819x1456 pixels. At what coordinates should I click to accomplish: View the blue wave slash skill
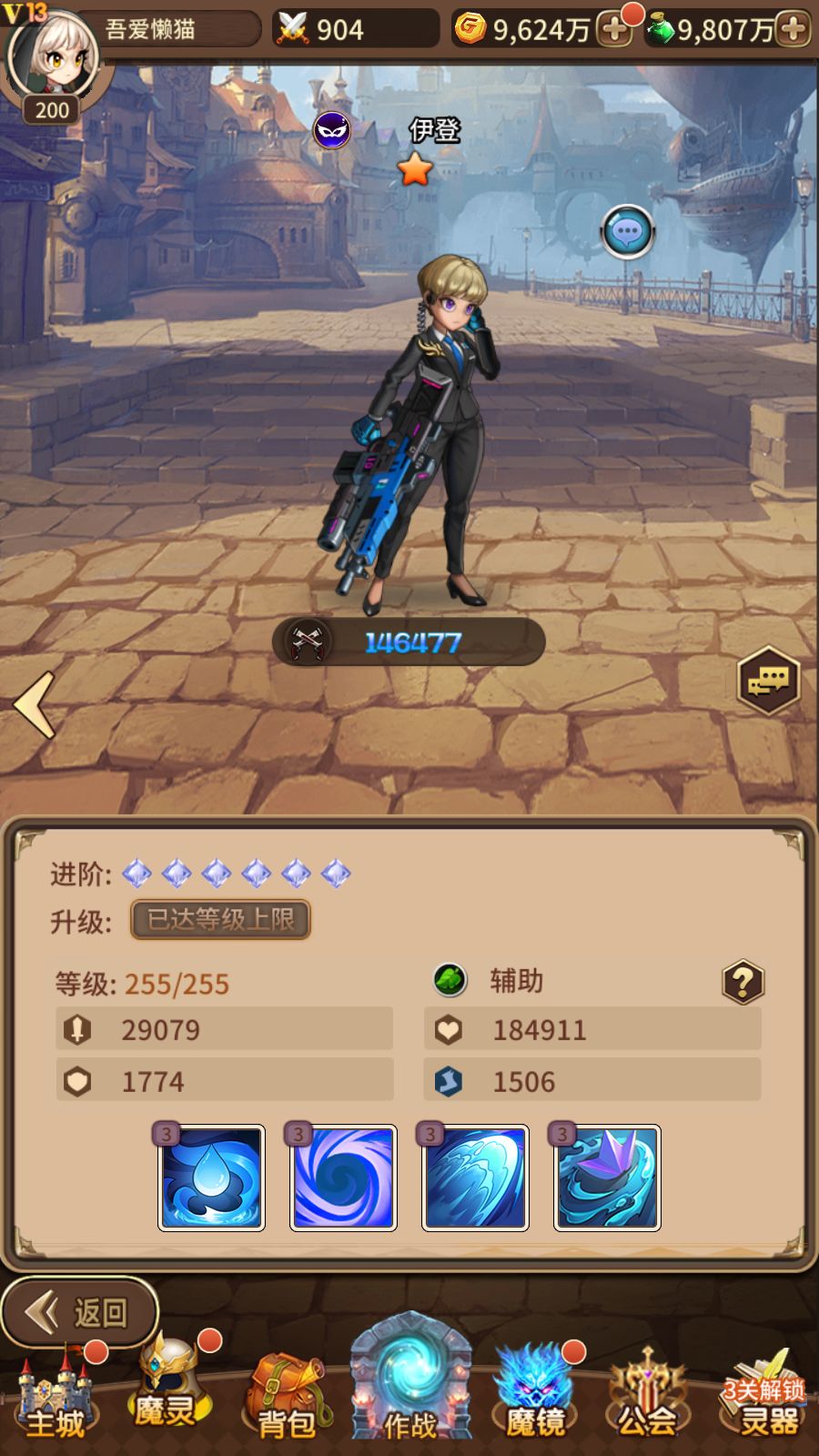point(475,1178)
